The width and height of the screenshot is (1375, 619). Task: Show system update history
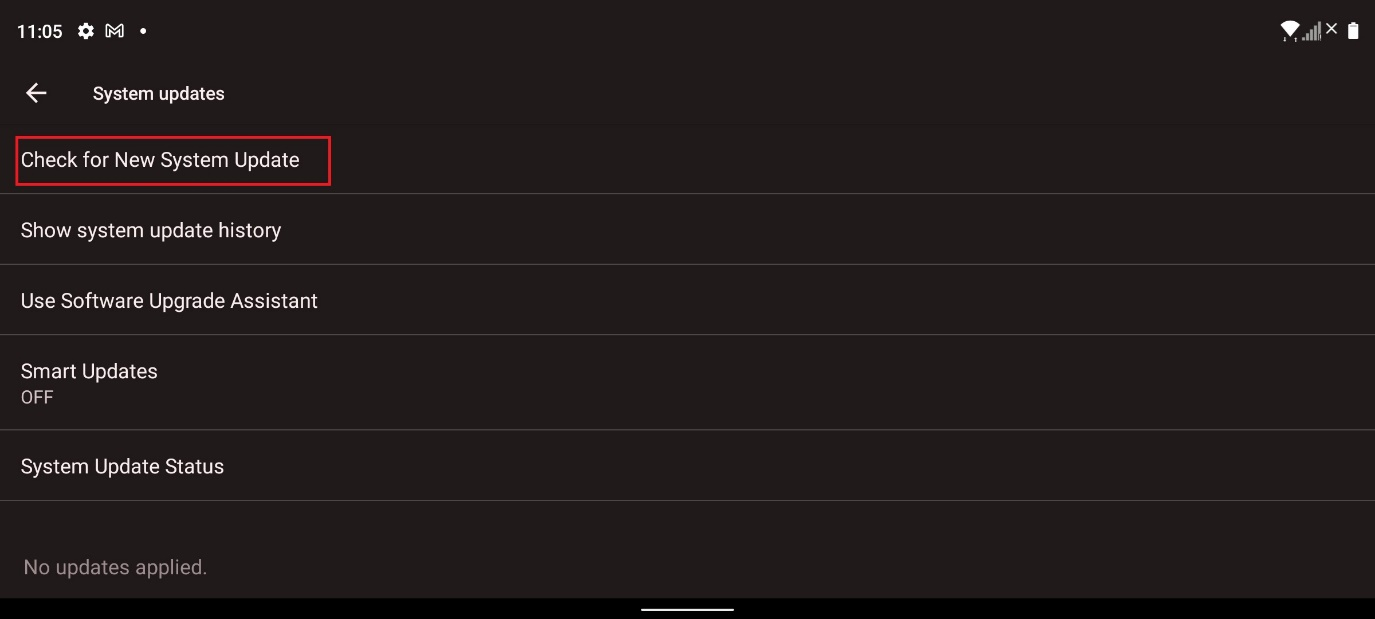(151, 230)
